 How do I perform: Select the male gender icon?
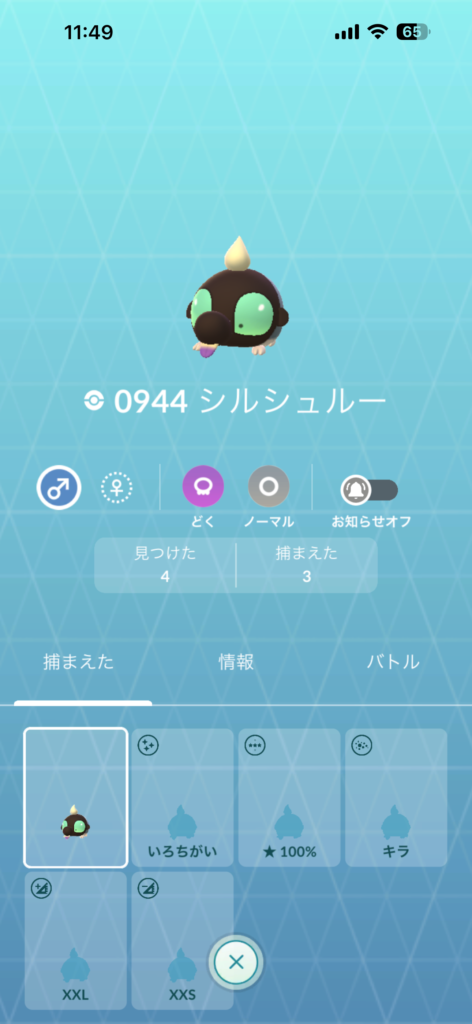[59, 487]
